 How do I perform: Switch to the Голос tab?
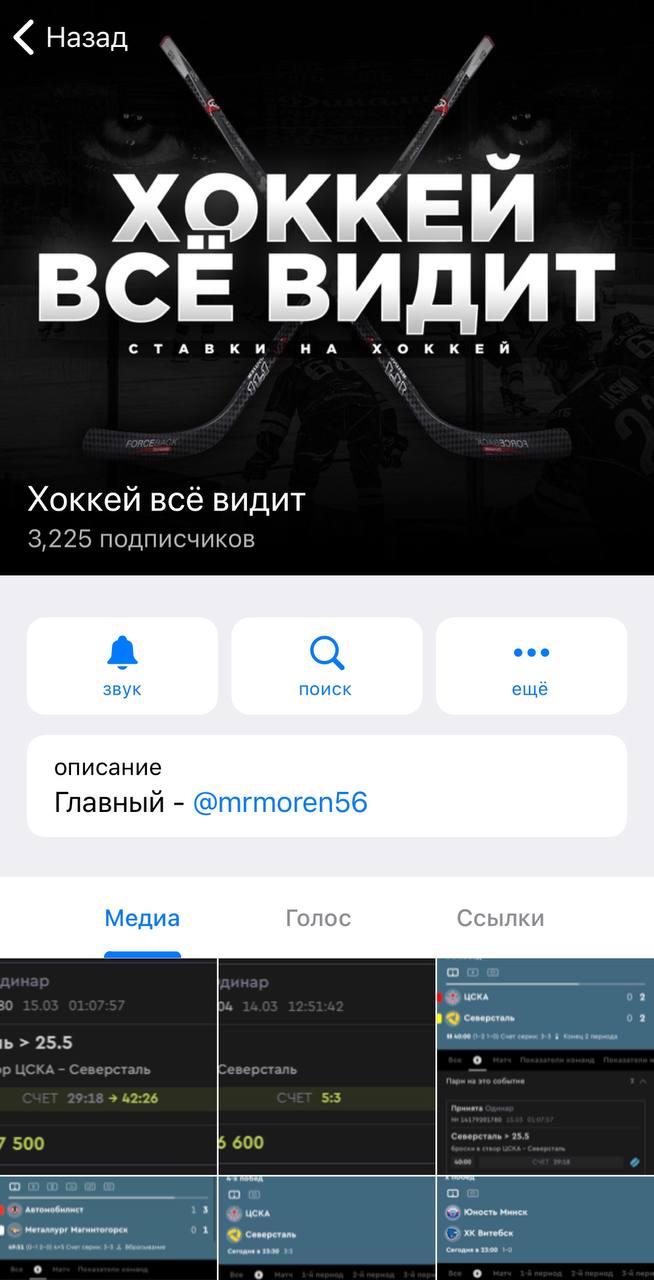(318, 918)
